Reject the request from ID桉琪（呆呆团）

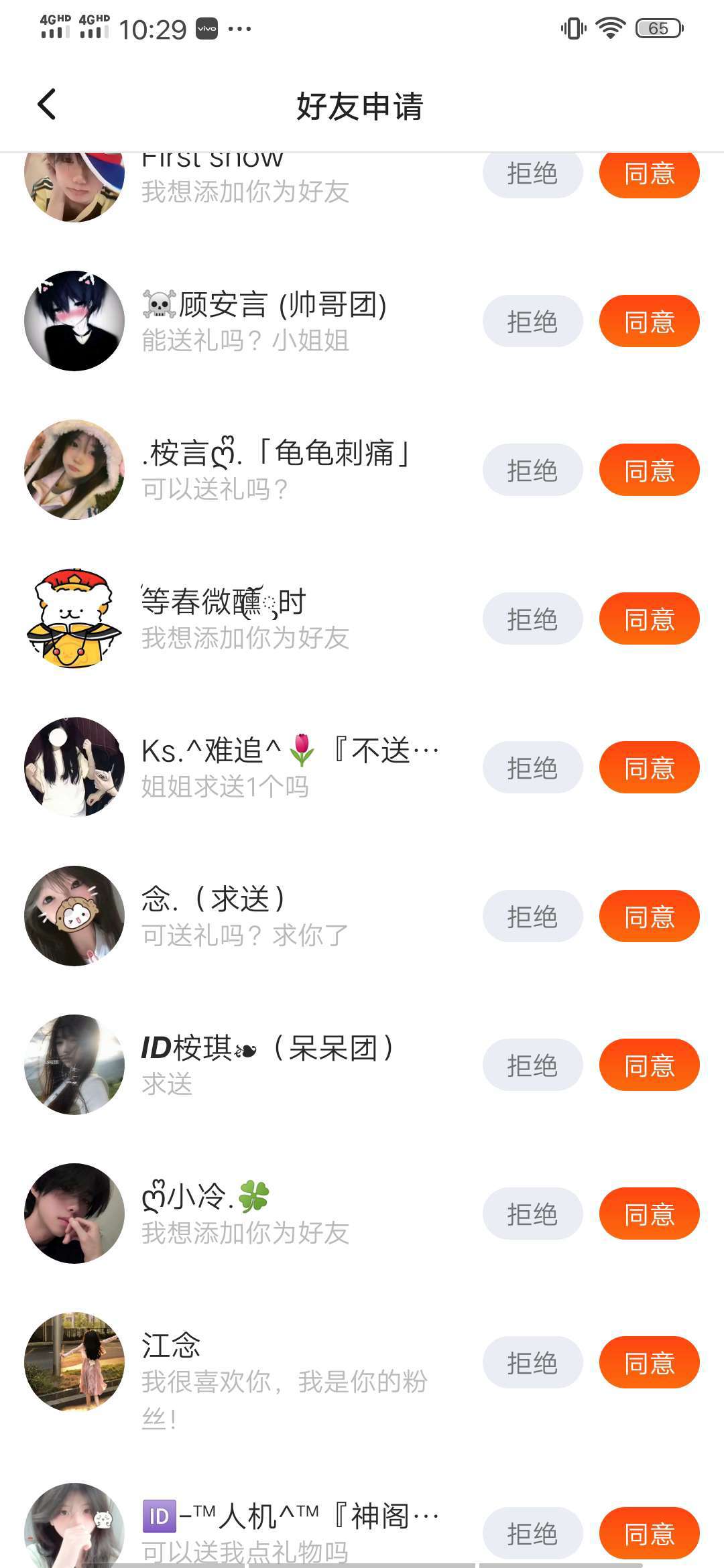click(532, 1065)
